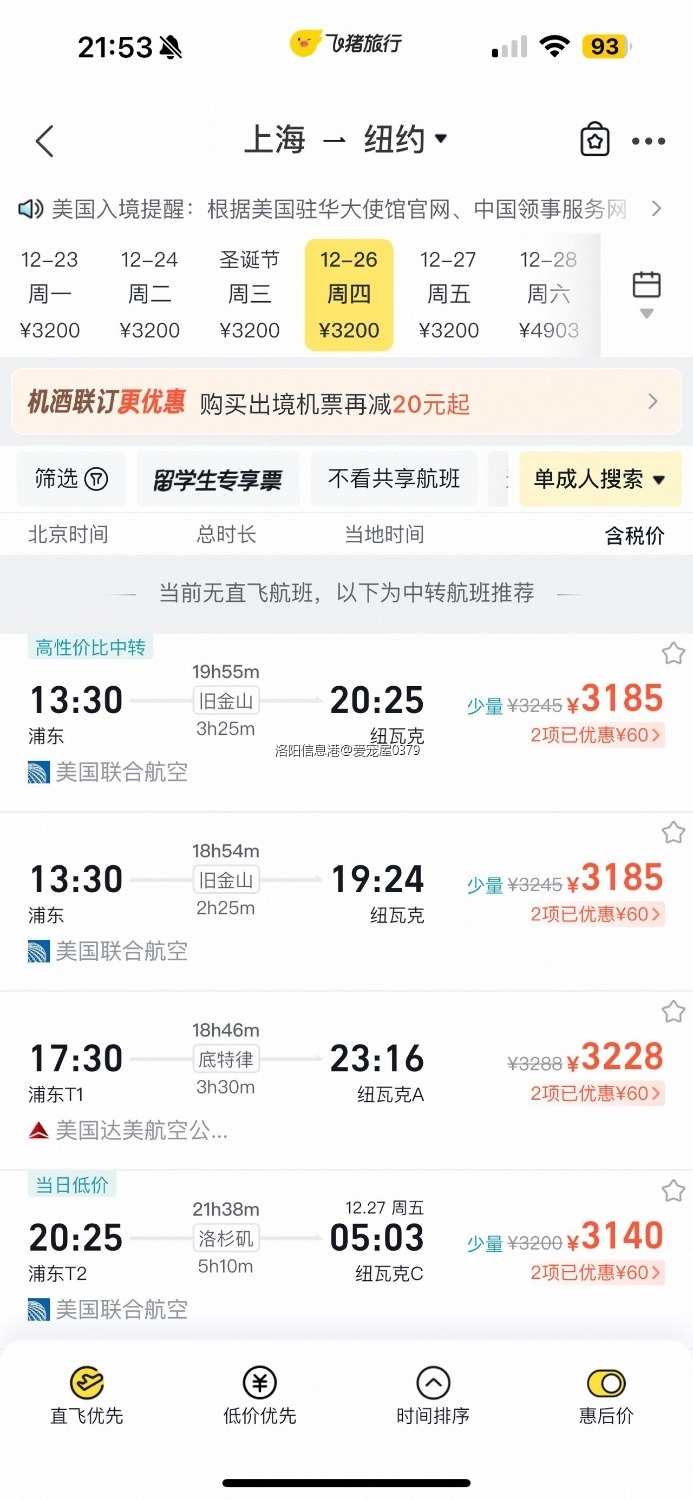Open the favorites bag icon
Screen dimensions: 693x1500
click(x=595, y=140)
